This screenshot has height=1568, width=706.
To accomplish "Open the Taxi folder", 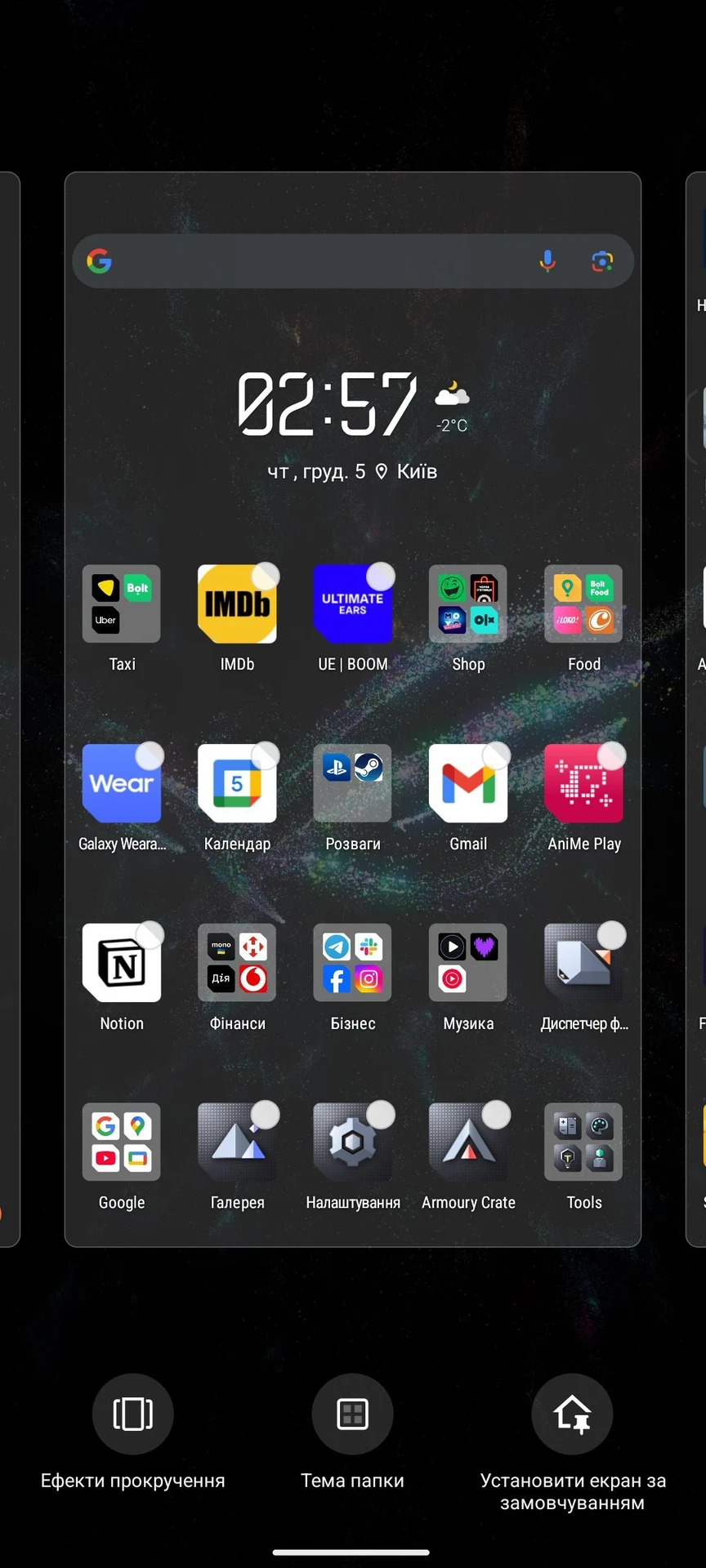I will coord(122,604).
